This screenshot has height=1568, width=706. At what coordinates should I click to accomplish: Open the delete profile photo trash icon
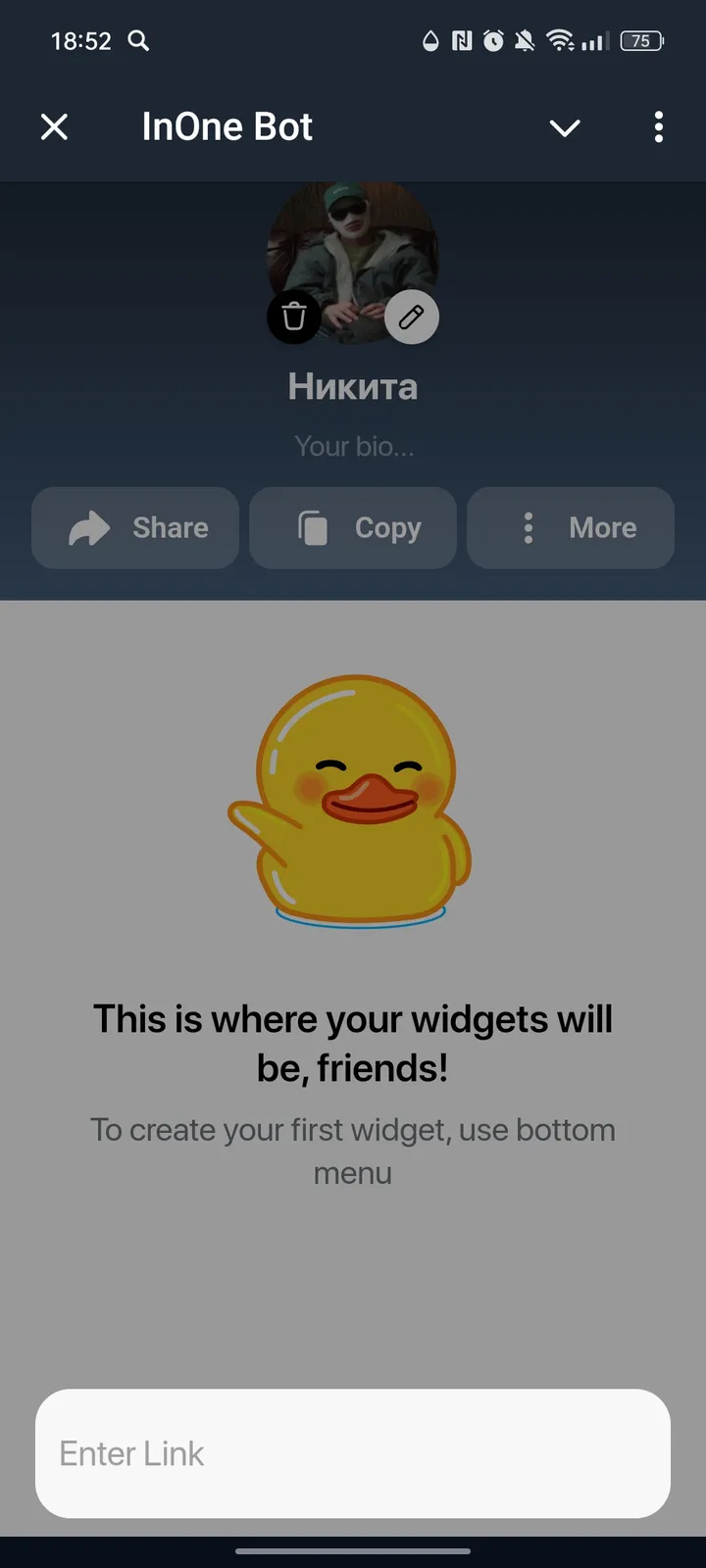point(294,317)
